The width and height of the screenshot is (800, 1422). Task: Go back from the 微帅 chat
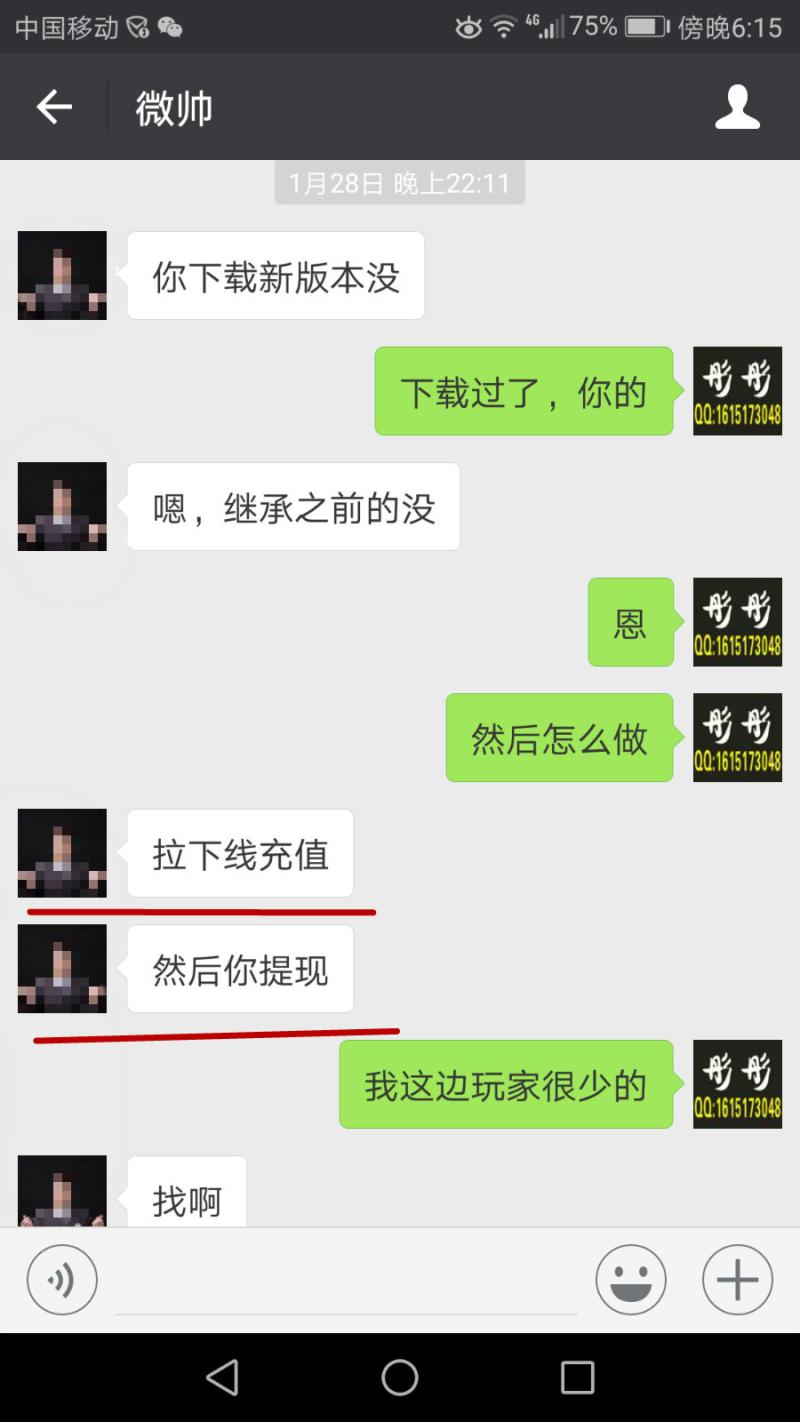pyautogui.click(x=54, y=107)
